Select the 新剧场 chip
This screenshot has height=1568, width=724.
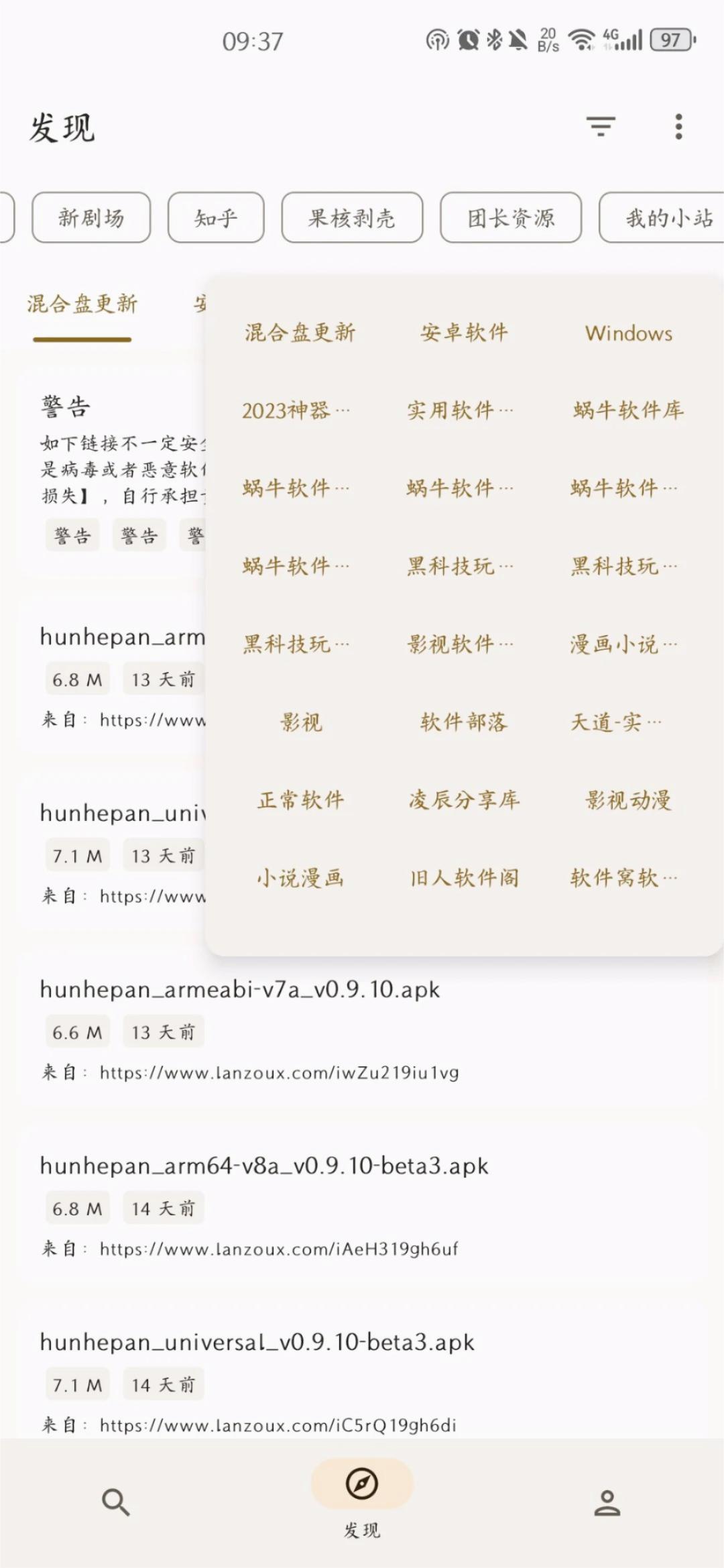tap(91, 217)
